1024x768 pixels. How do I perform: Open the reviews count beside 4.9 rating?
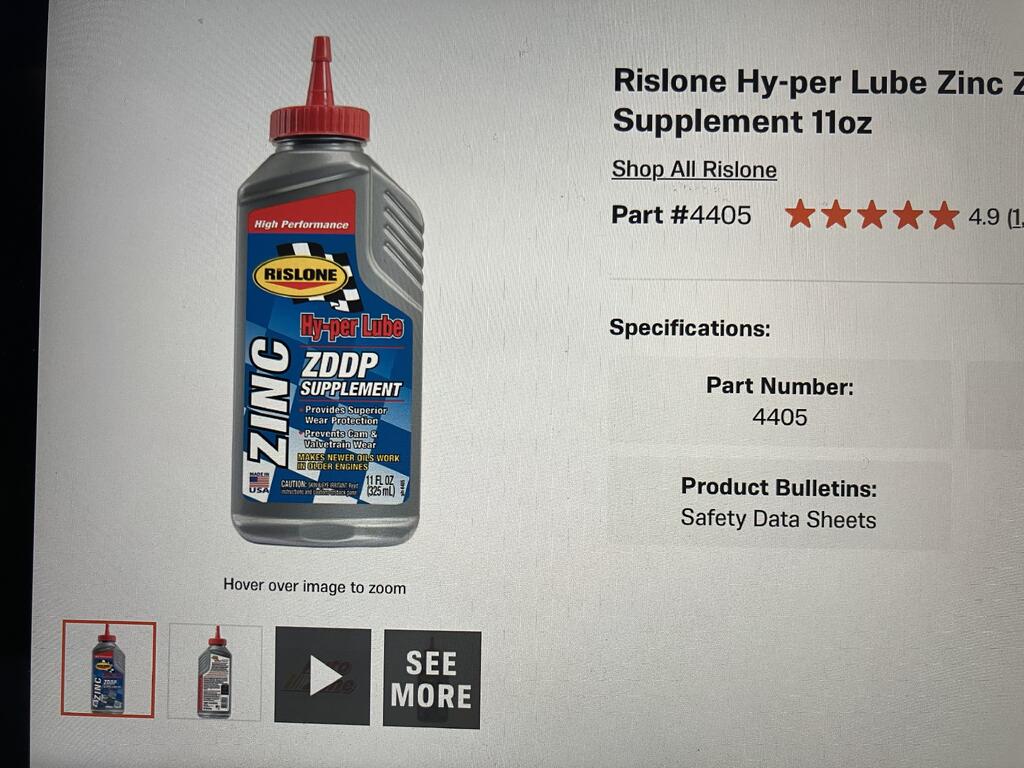pyautogui.click(x=1014, y=217)
